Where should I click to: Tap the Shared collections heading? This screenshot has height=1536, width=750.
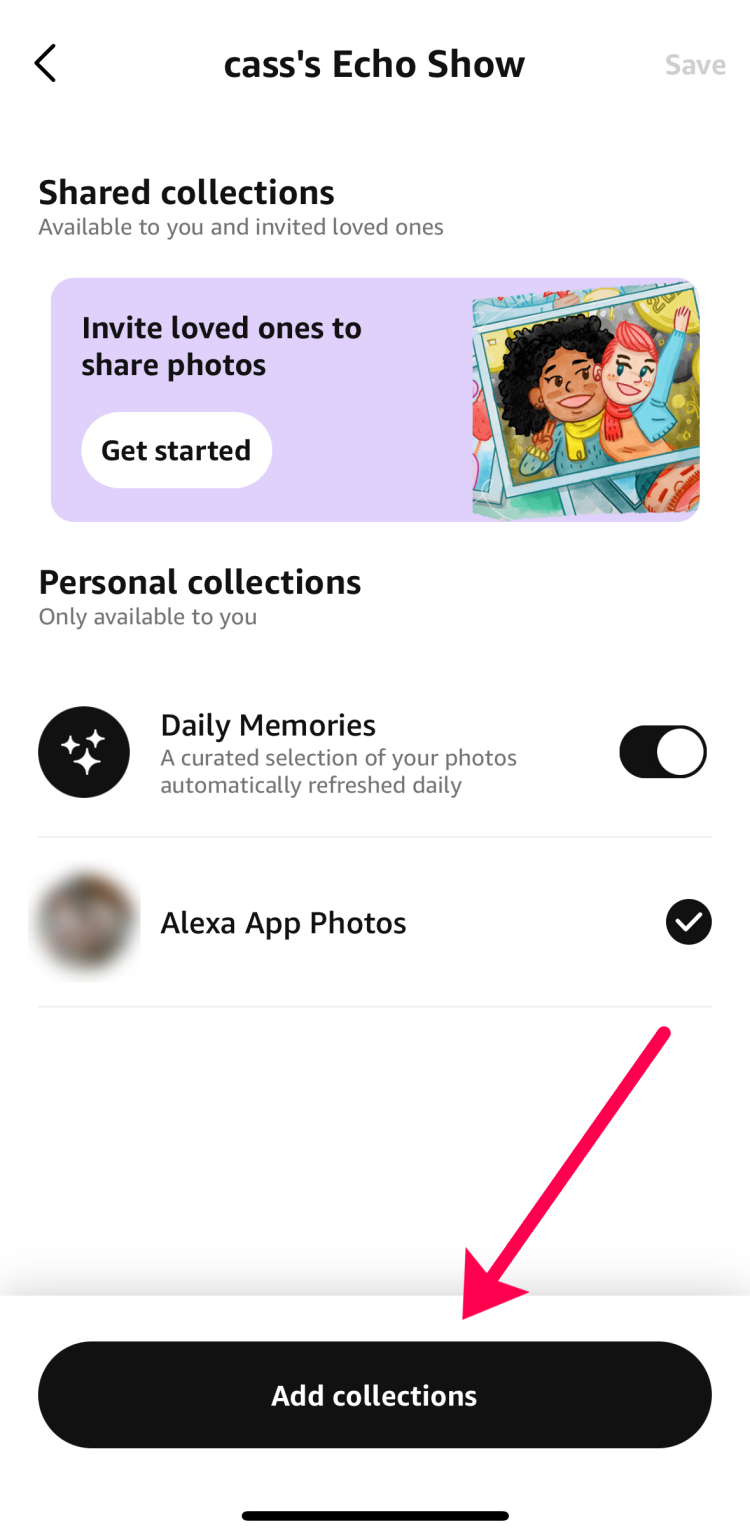[186, 192]
